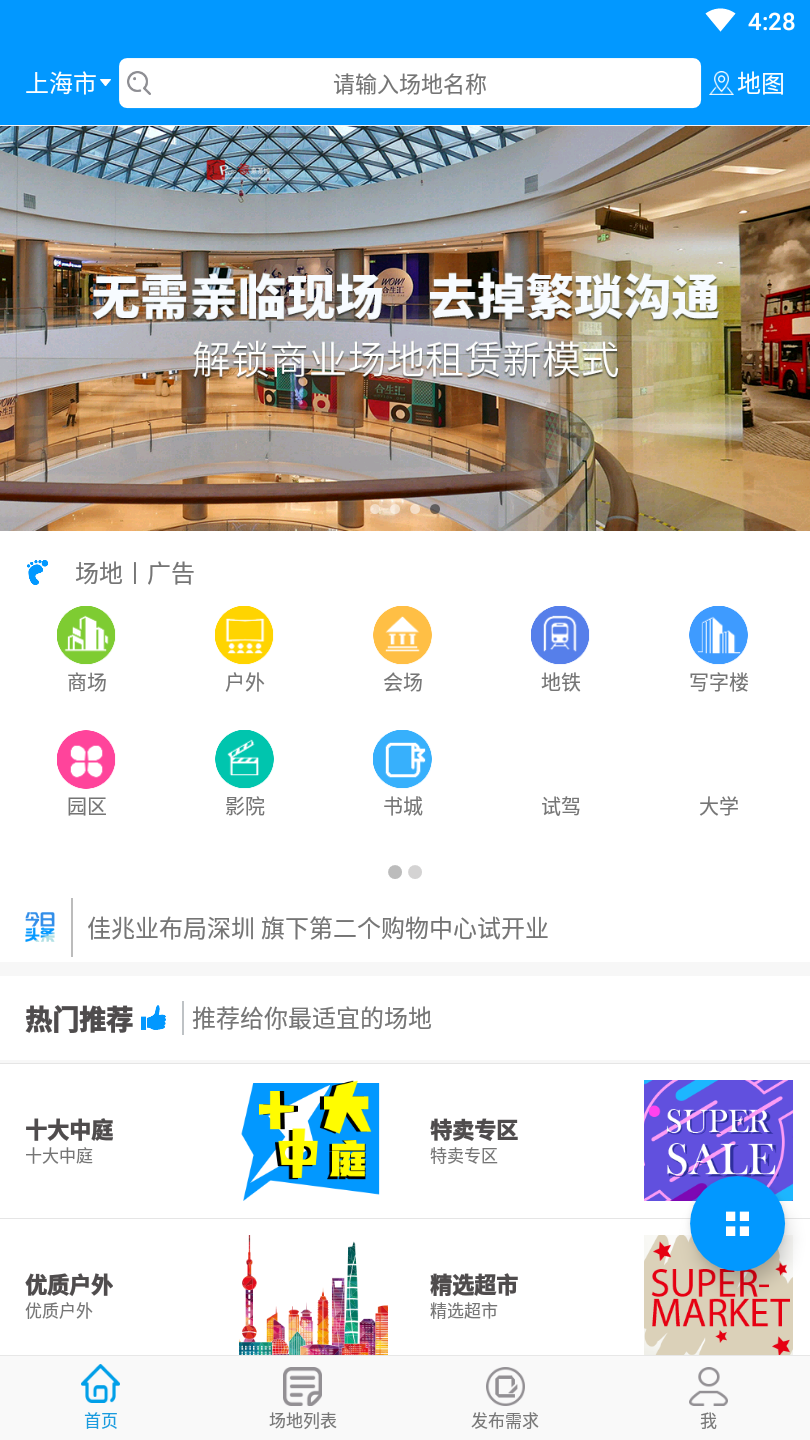Switch to the 发布需求 tab
Viewport: 810px width, 1440px height.
(x=505, y=1399)
